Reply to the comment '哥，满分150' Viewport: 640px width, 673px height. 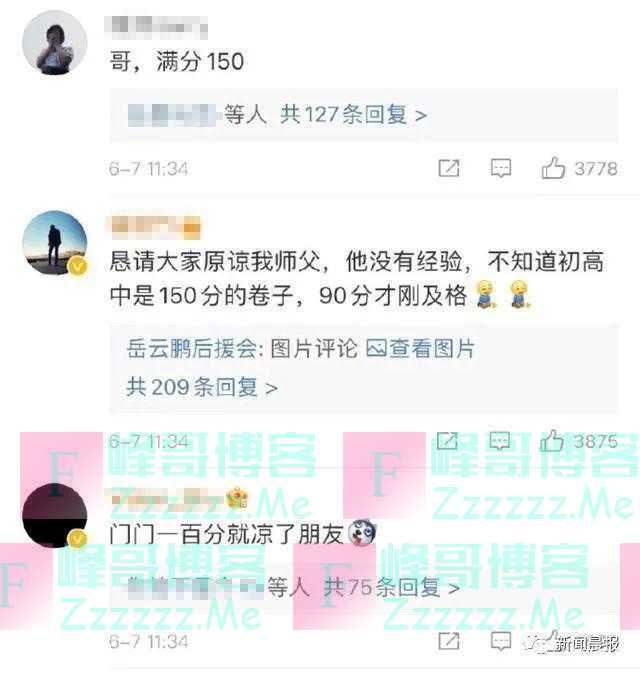point(502,169)
